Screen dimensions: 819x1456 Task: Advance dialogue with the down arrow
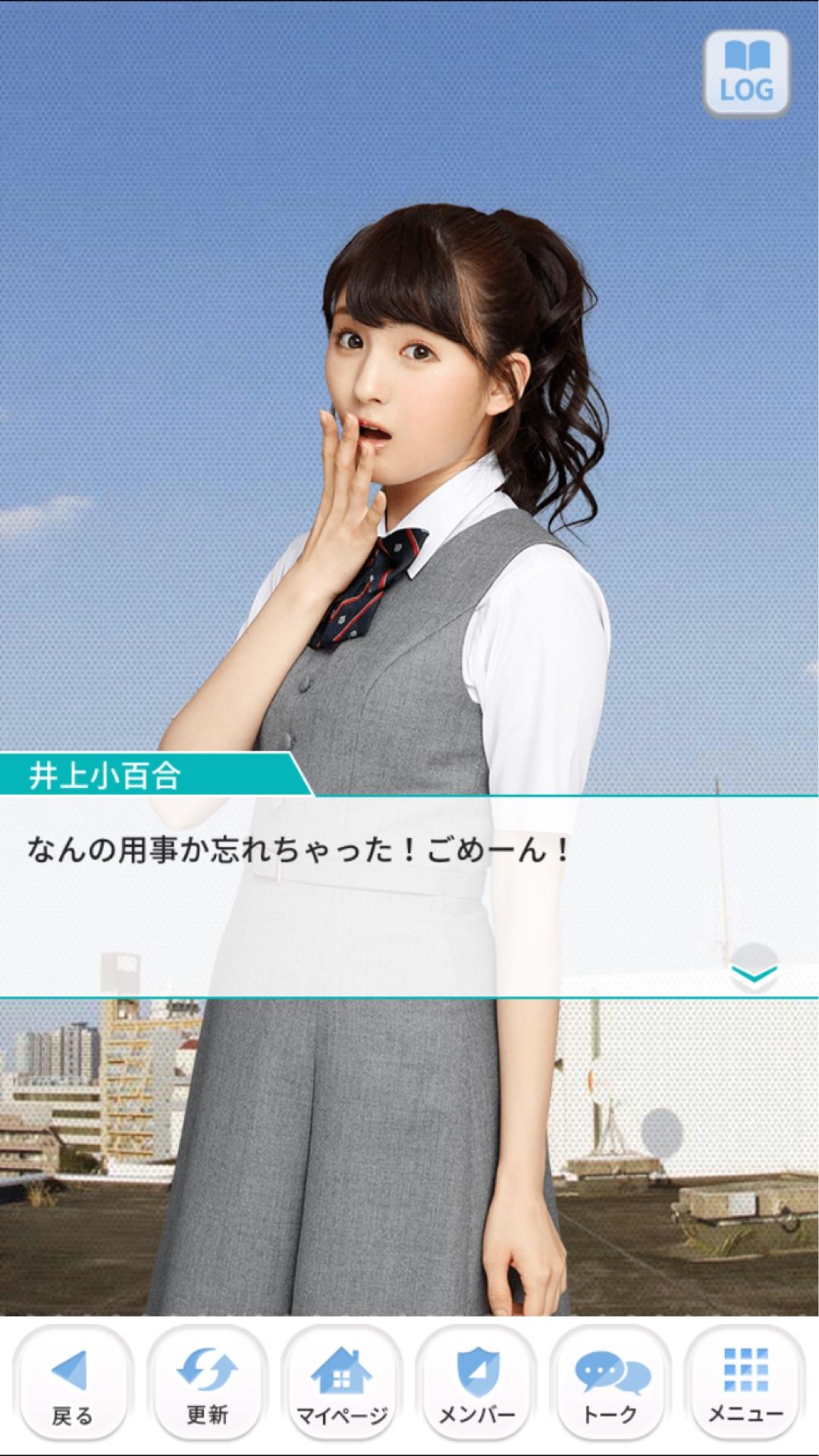point(753,968)
